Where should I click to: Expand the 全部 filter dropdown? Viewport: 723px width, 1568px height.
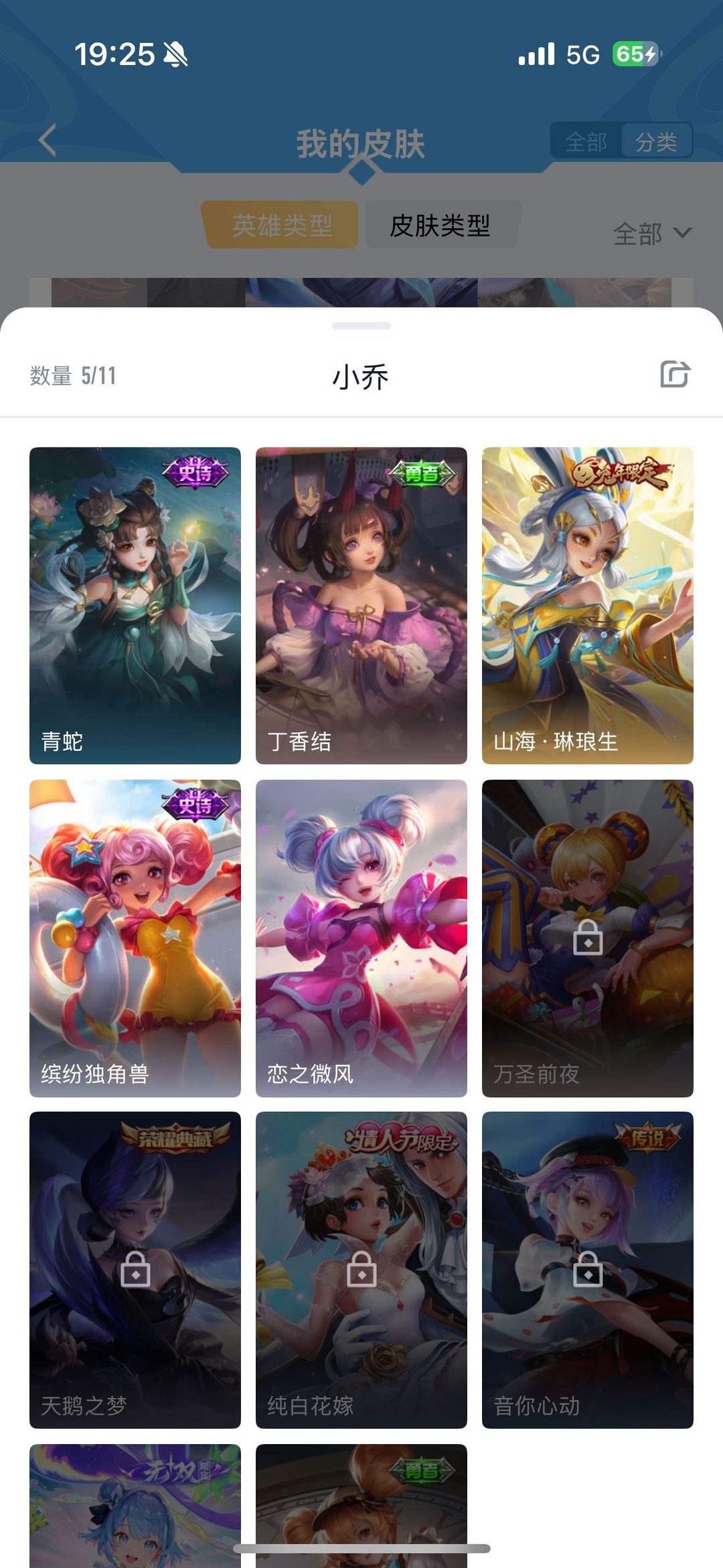(x=652, y=234)
